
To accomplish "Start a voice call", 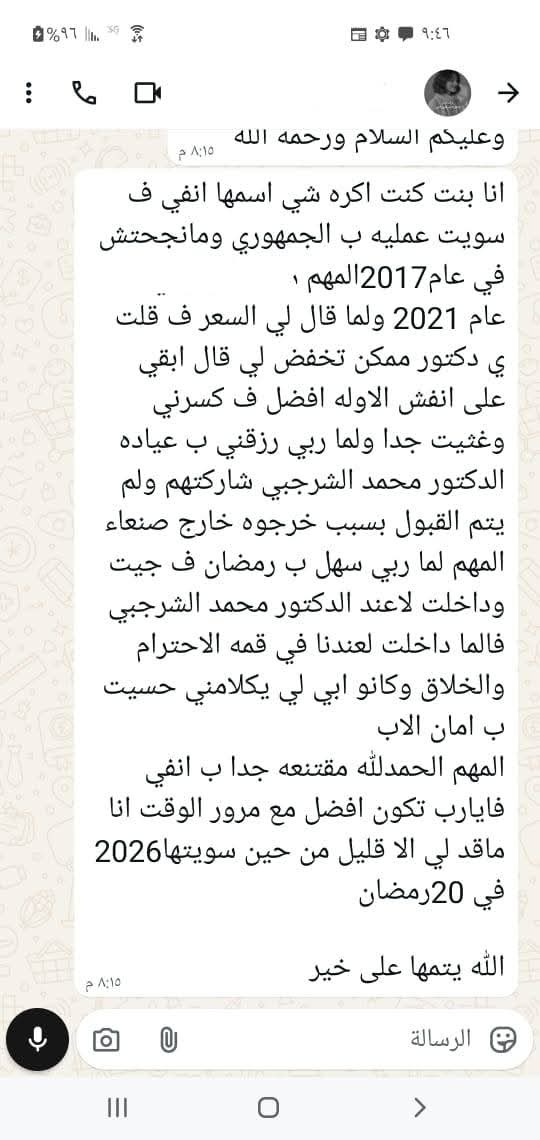I will [84, 92].
